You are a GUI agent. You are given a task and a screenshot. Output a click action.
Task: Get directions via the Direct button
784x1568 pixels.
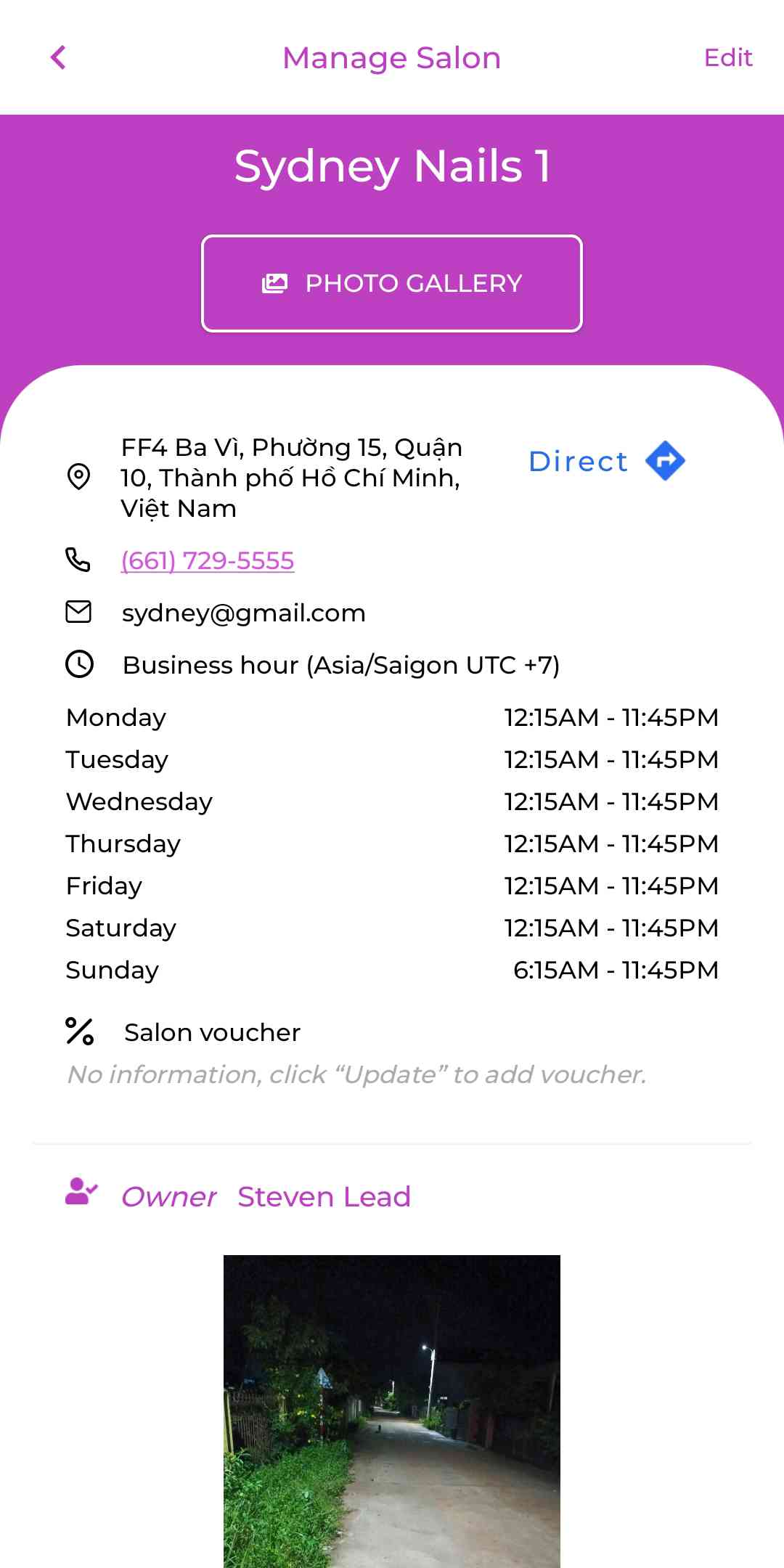(607, 461)
